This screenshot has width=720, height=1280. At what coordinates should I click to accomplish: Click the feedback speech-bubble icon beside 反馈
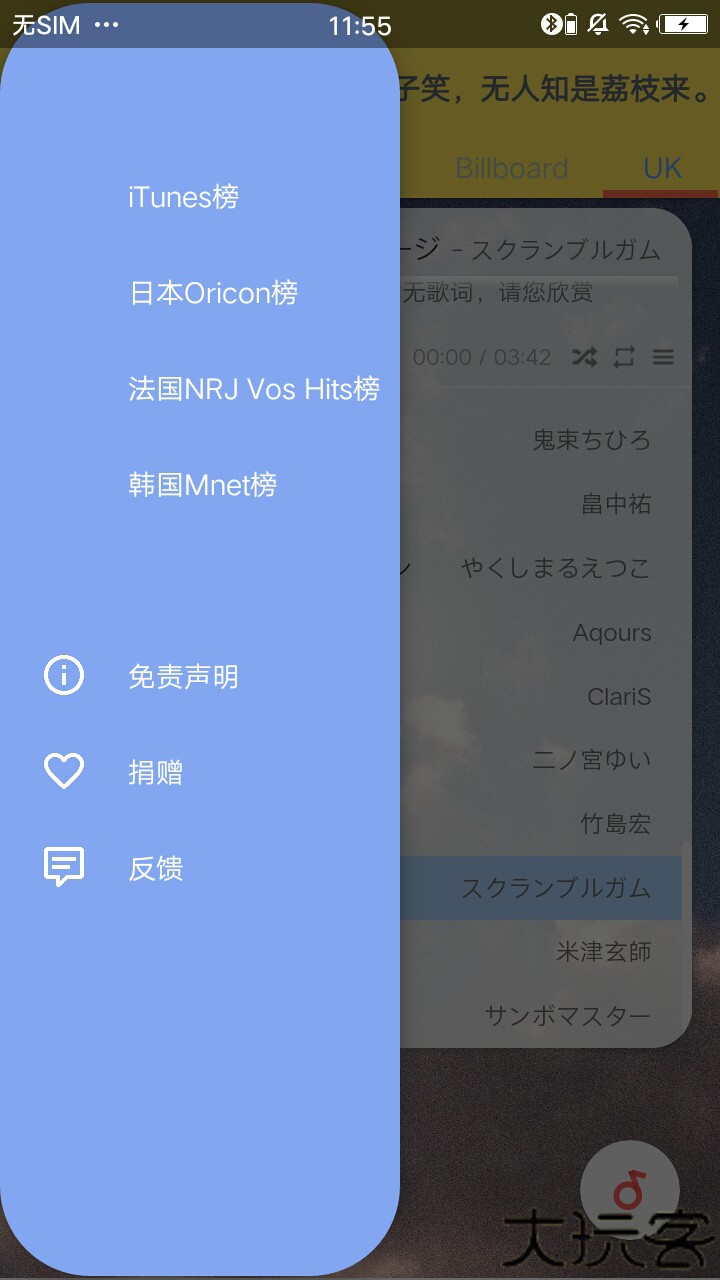(x=63, y=868)
